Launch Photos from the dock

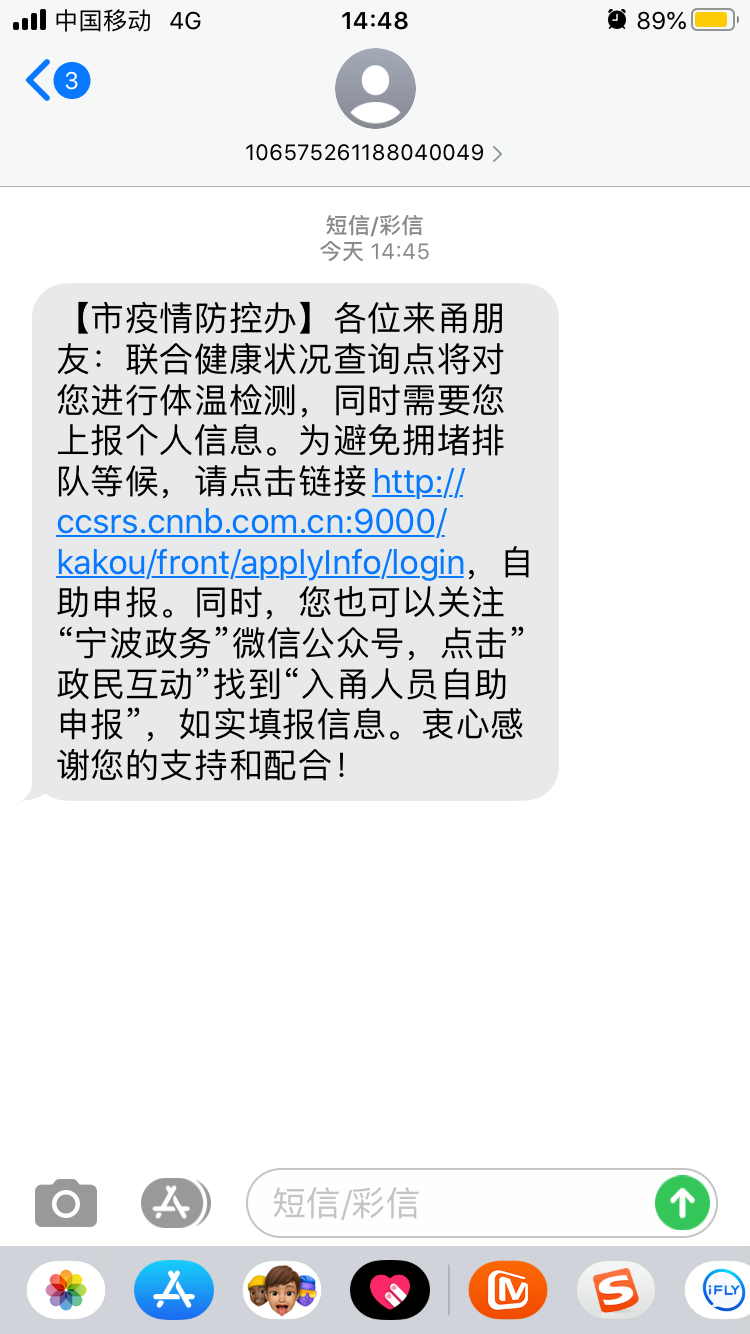(65, 1290)
